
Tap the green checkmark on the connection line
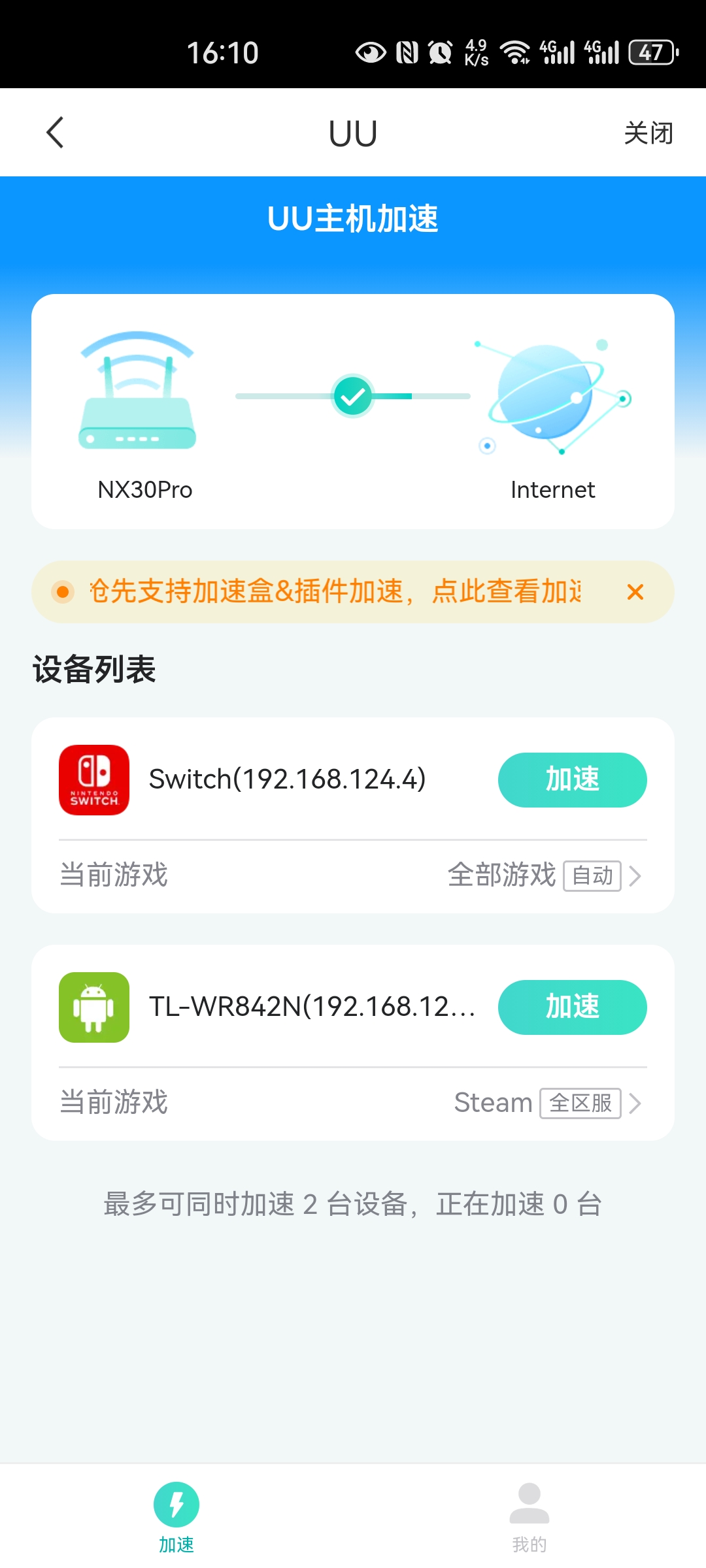(x=353, y=395)
